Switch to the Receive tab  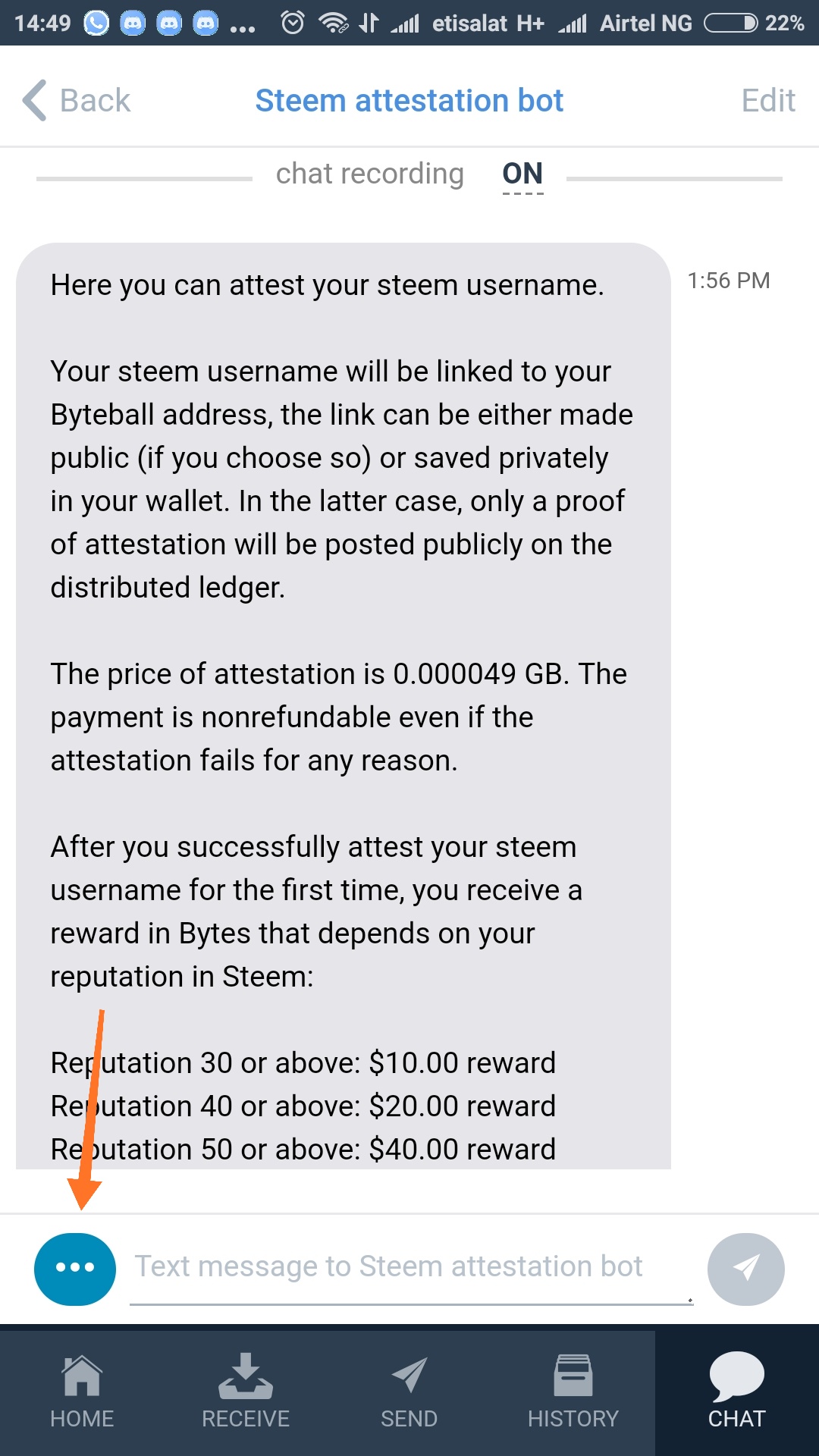pyautogui.click(x=246, y=1392)
